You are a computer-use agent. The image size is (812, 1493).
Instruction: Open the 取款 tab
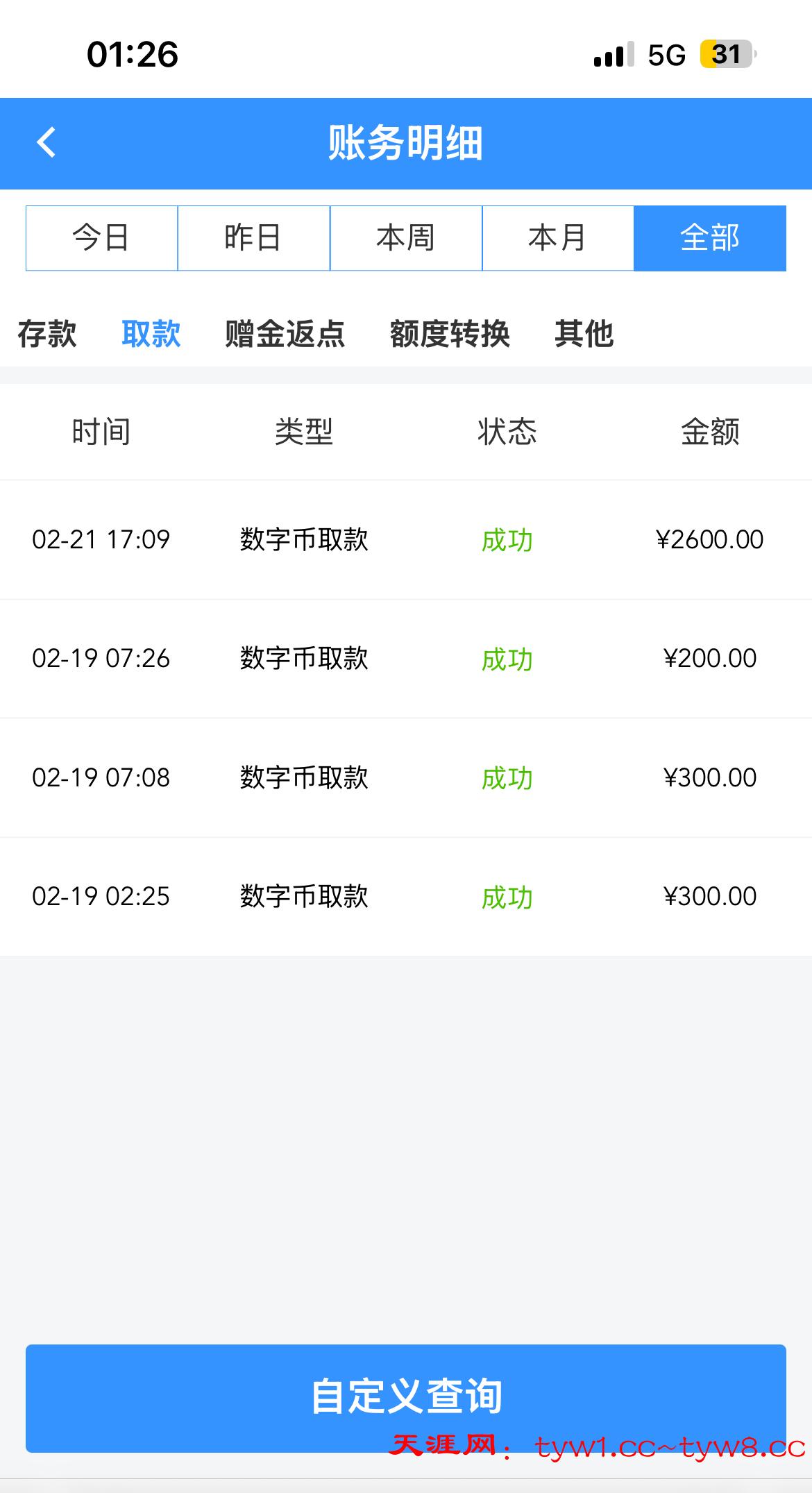(151, 334)
